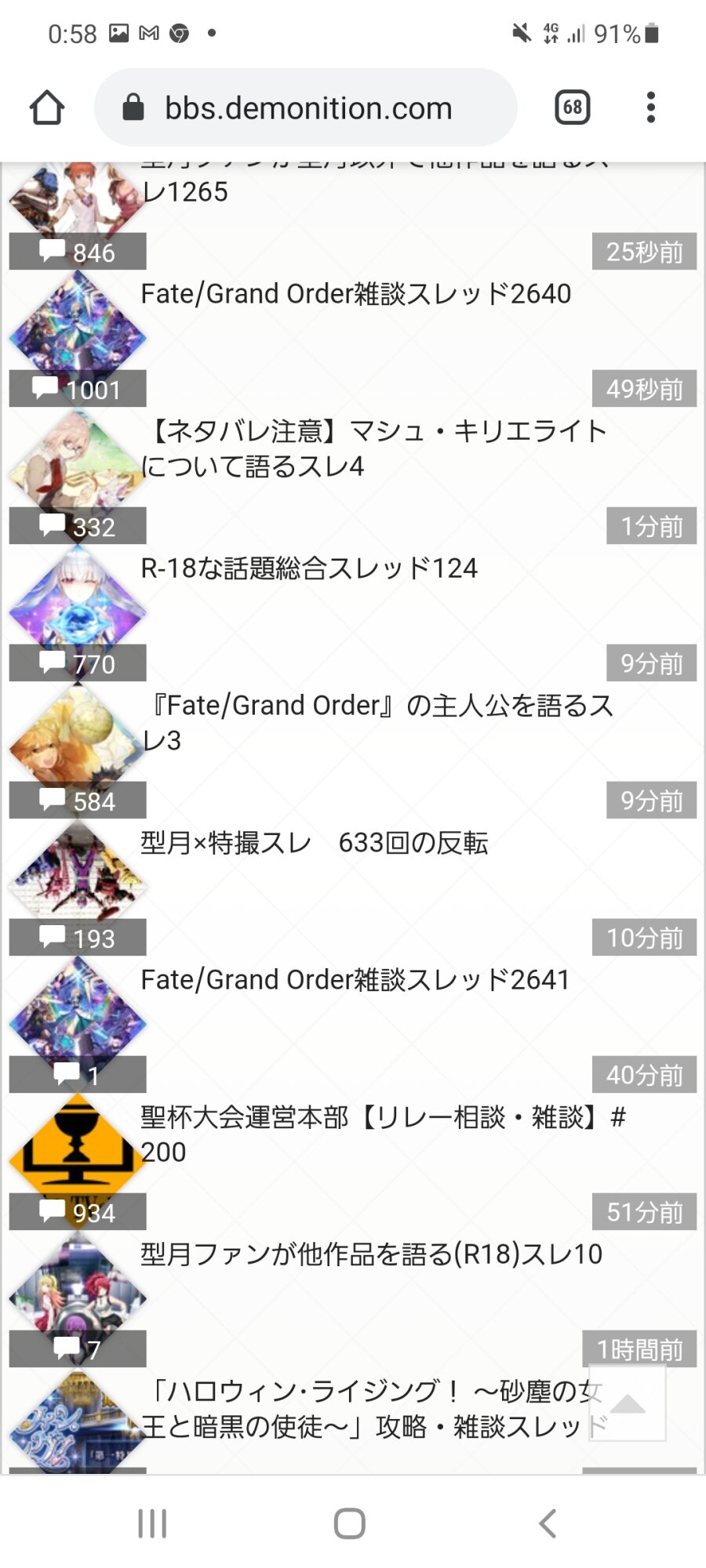Tap the browser home icon
Viewport: 706px width, 1568px height.
(x=47, y=107)
